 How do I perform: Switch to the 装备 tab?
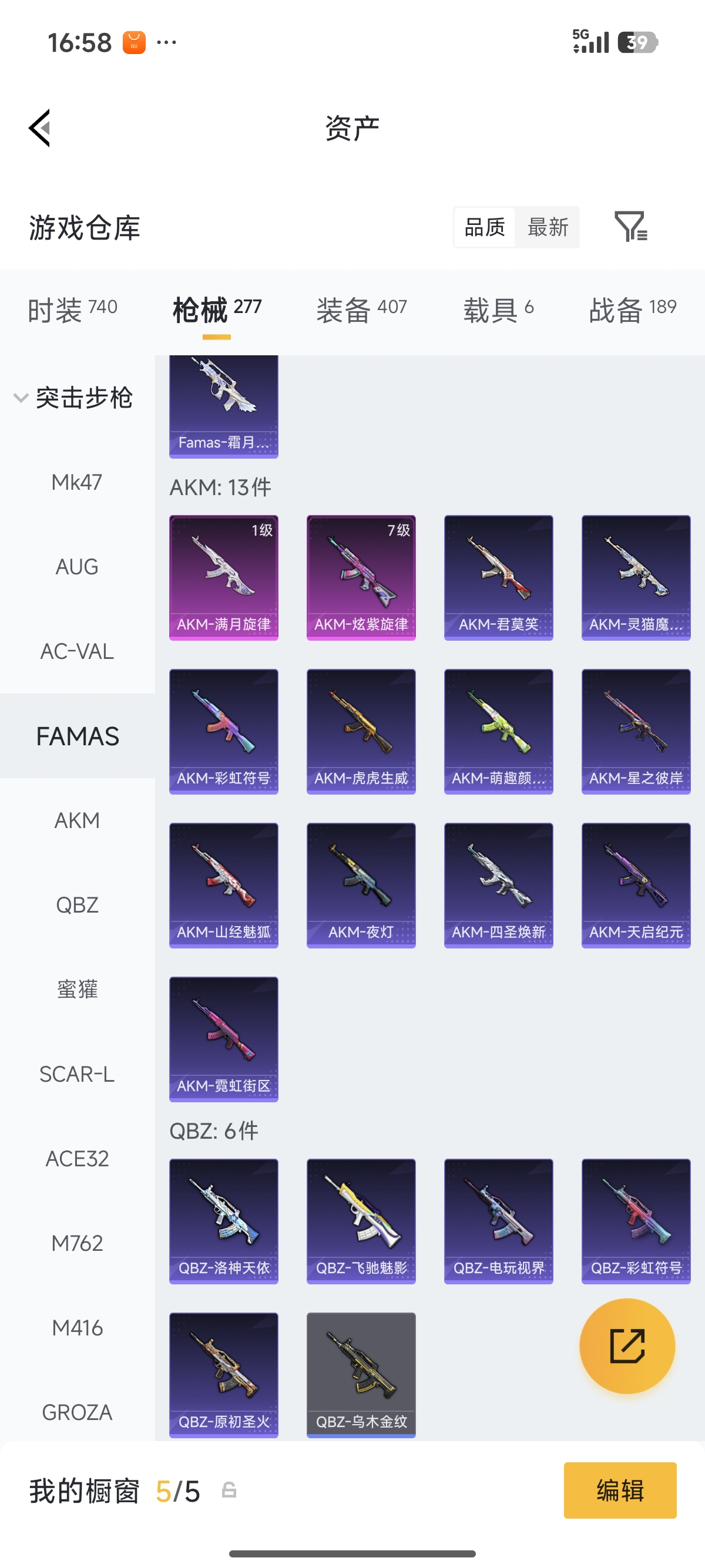pyautogui.click(x=361, y=309)
